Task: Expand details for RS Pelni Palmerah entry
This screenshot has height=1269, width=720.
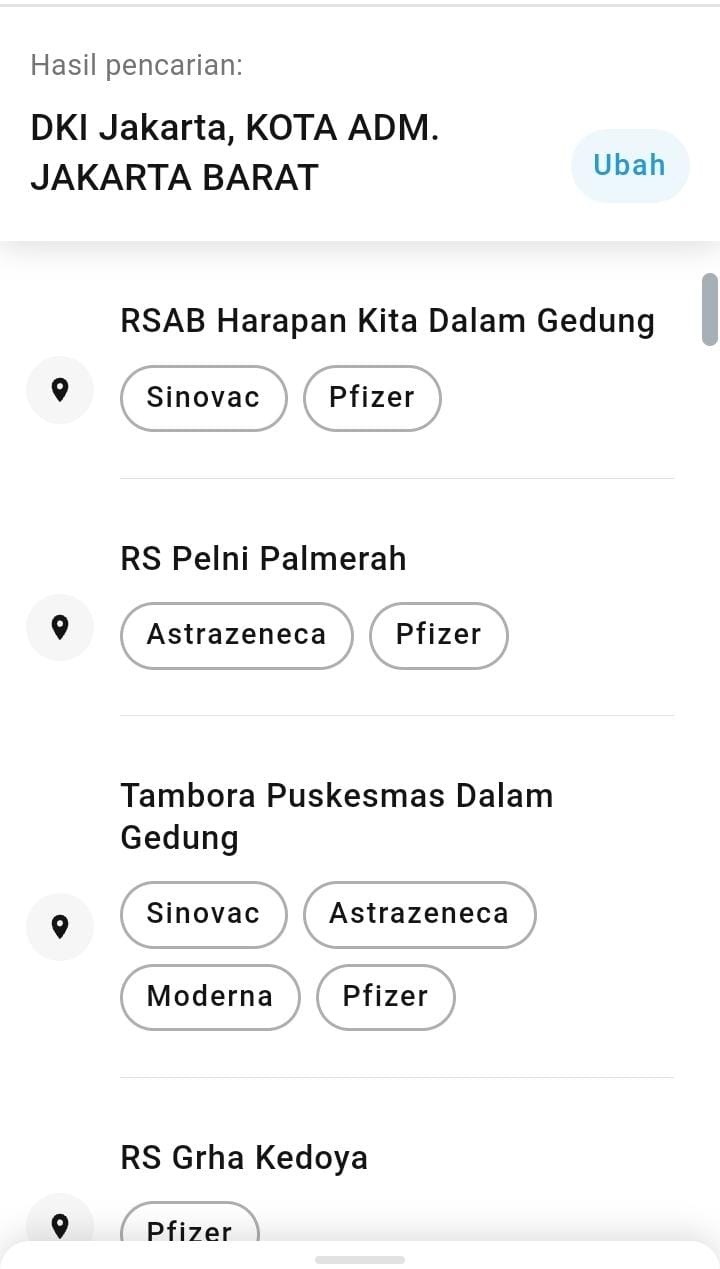Action: coord(263,558)
